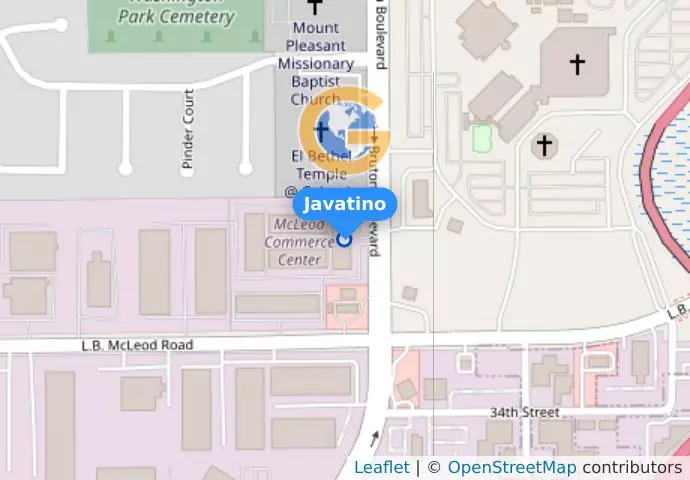Open the Leaflet attribution link
This screenshot has width=690, height=480.
coord(381,467)
